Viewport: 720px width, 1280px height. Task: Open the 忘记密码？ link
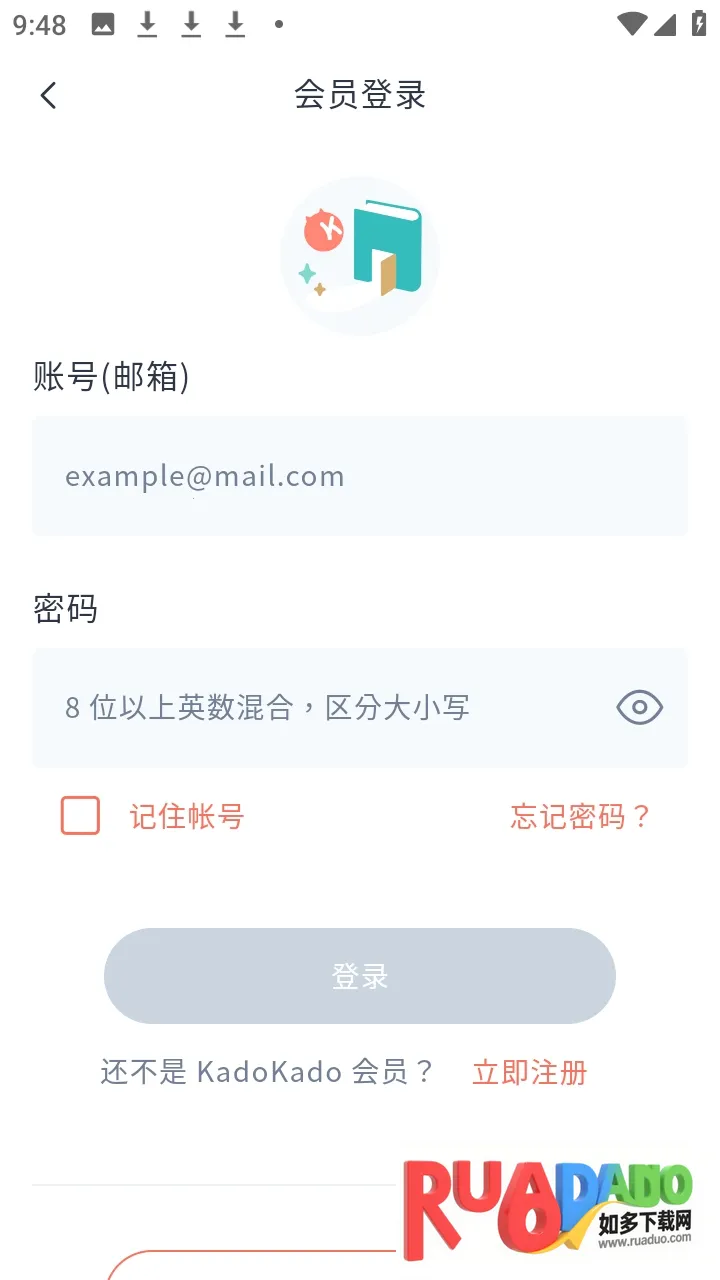coord(580,817)
